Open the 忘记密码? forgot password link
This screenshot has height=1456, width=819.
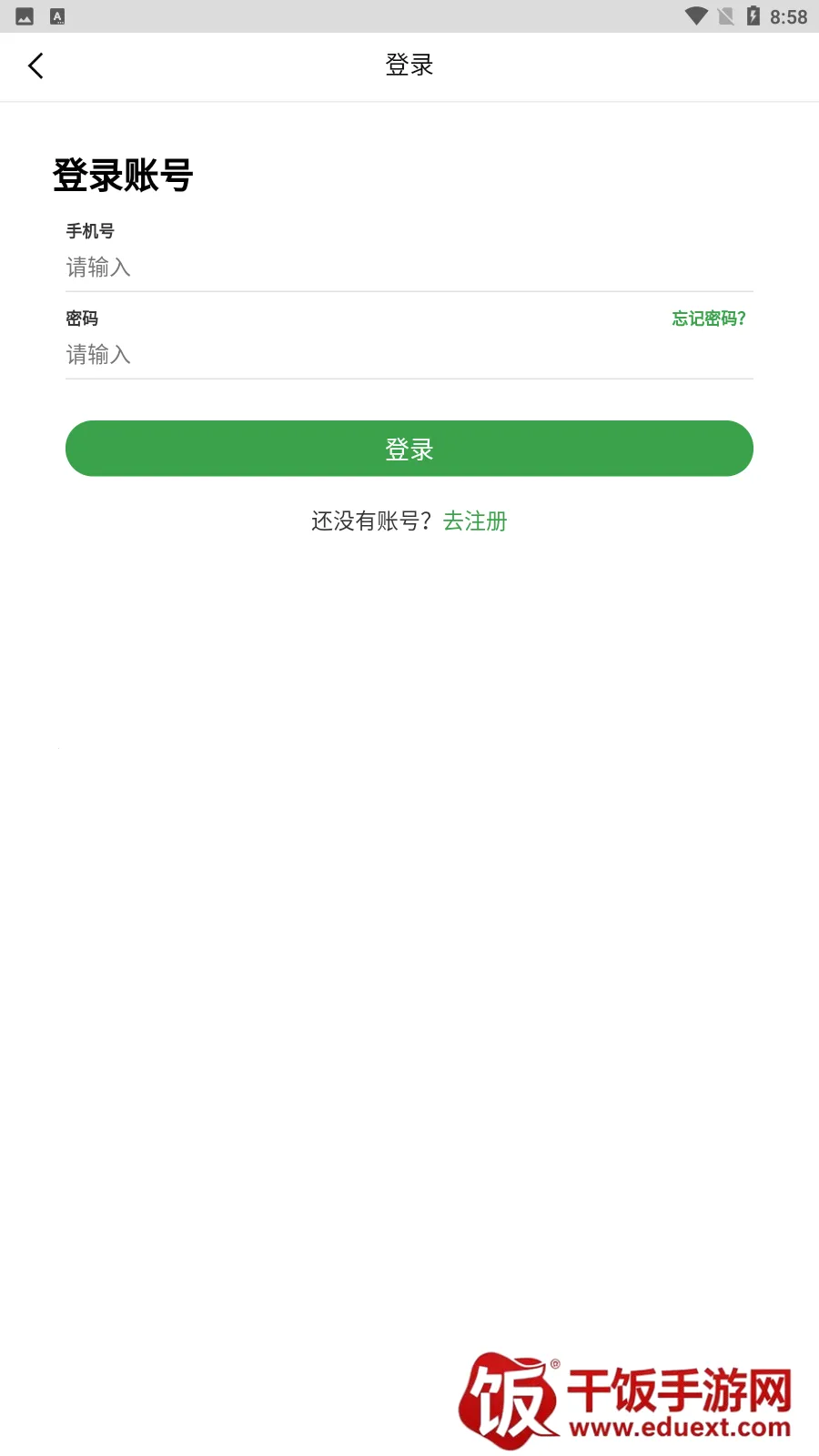(x=708, y=318)
